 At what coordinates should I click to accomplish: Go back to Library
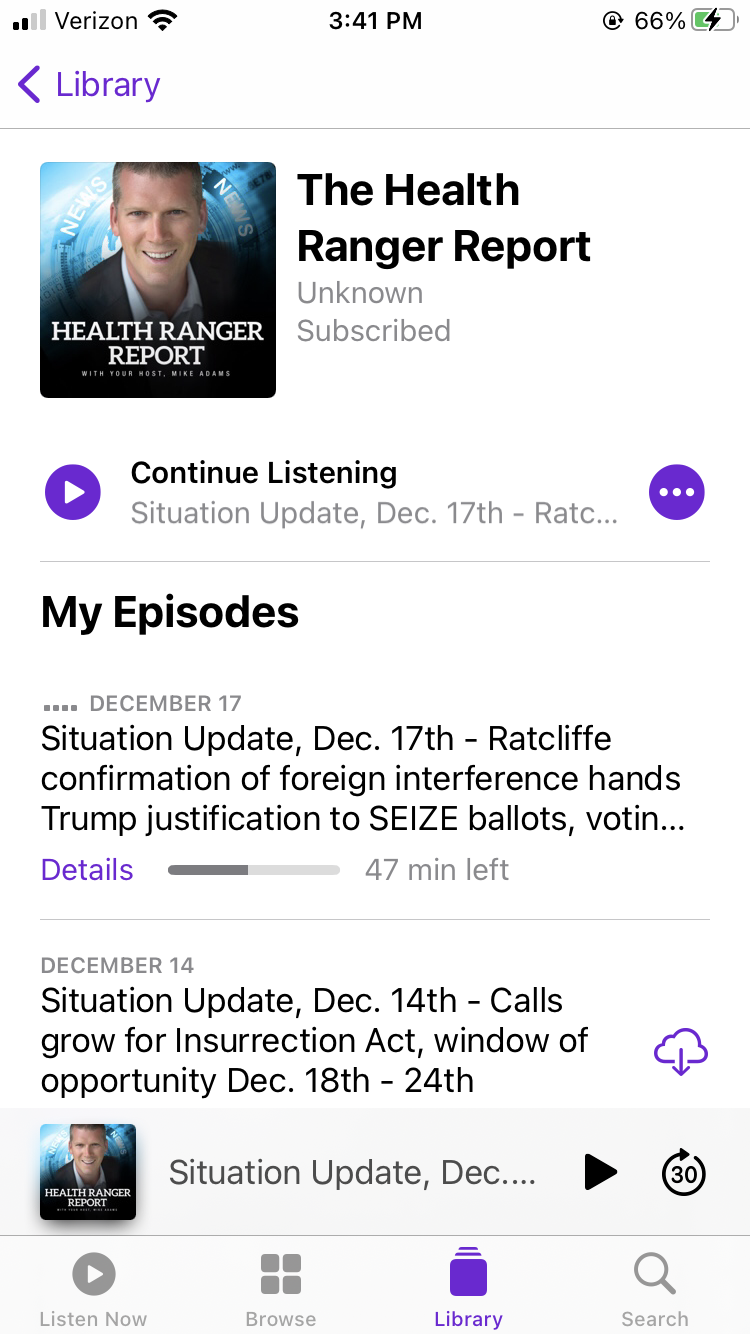click(88, 85)
